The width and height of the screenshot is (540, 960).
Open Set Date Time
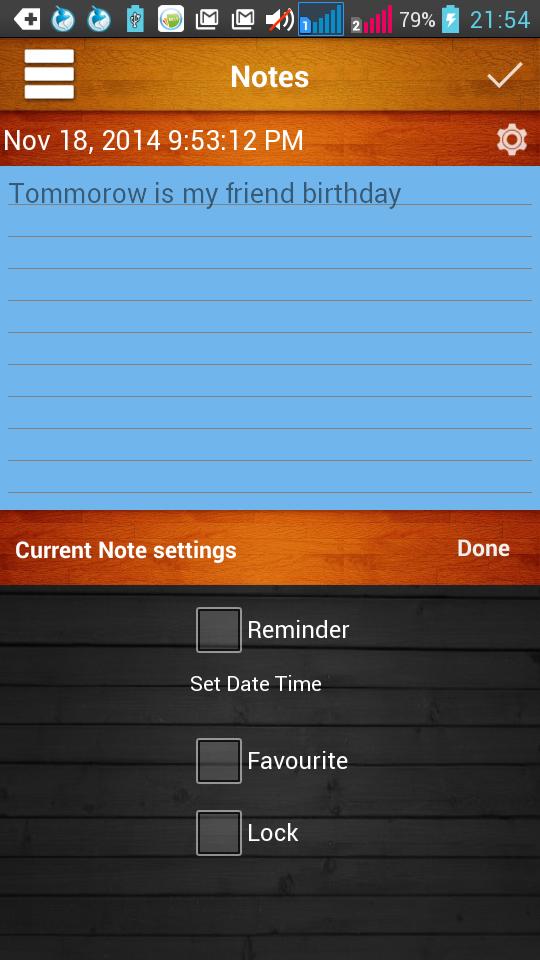pyautogui.click(x=255, y=684)
